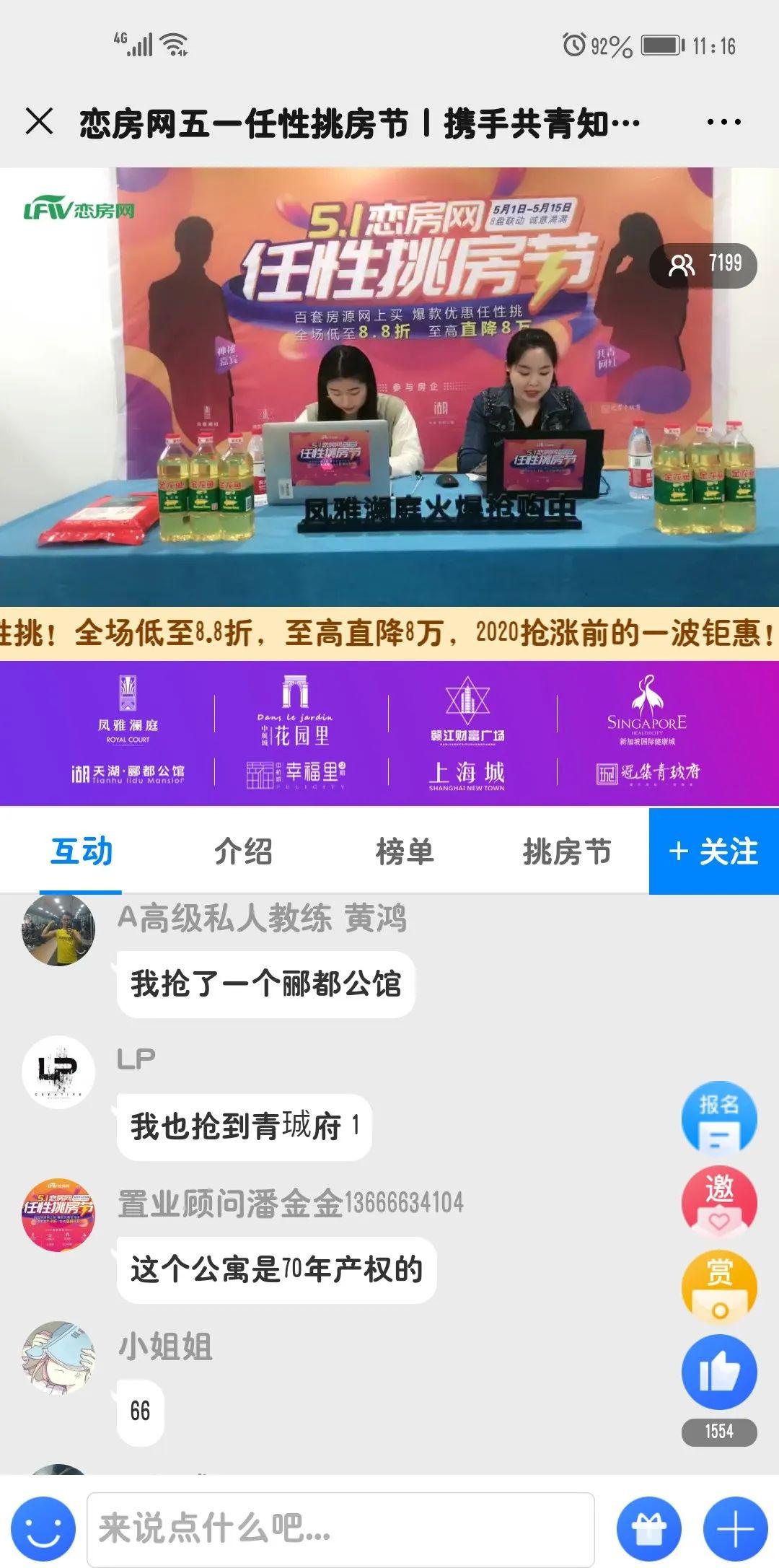This screenshot has height=1568, width=779.
Task: Open the 挑房节 tab
Action: [x=567, y=851]
